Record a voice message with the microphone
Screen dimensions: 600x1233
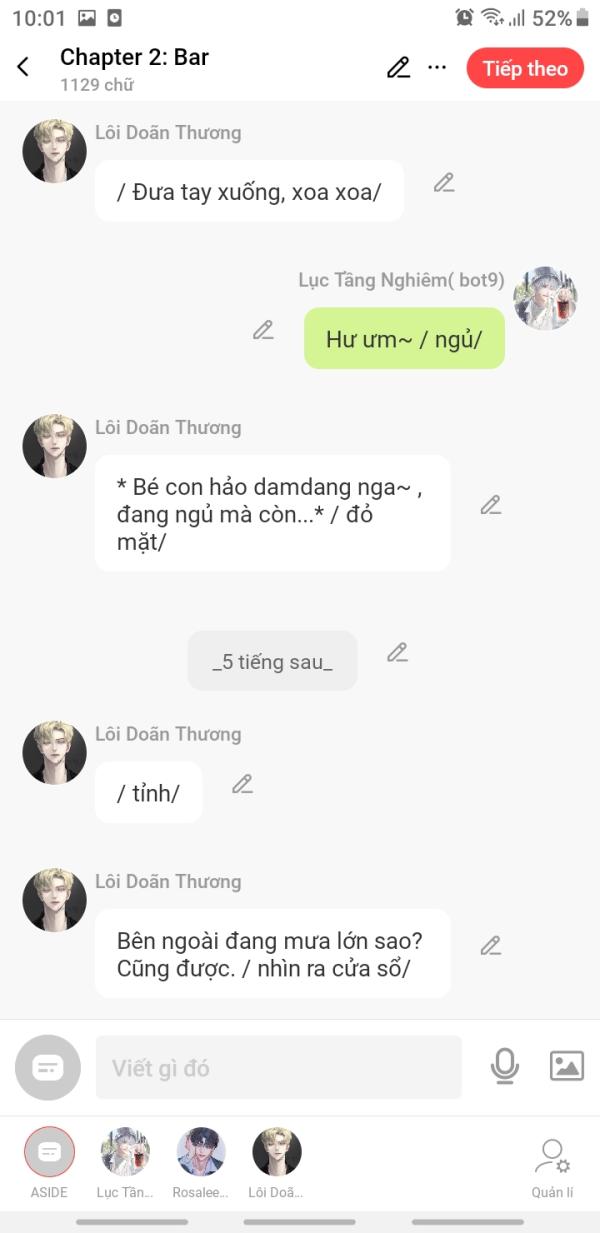click(505, 1067)
